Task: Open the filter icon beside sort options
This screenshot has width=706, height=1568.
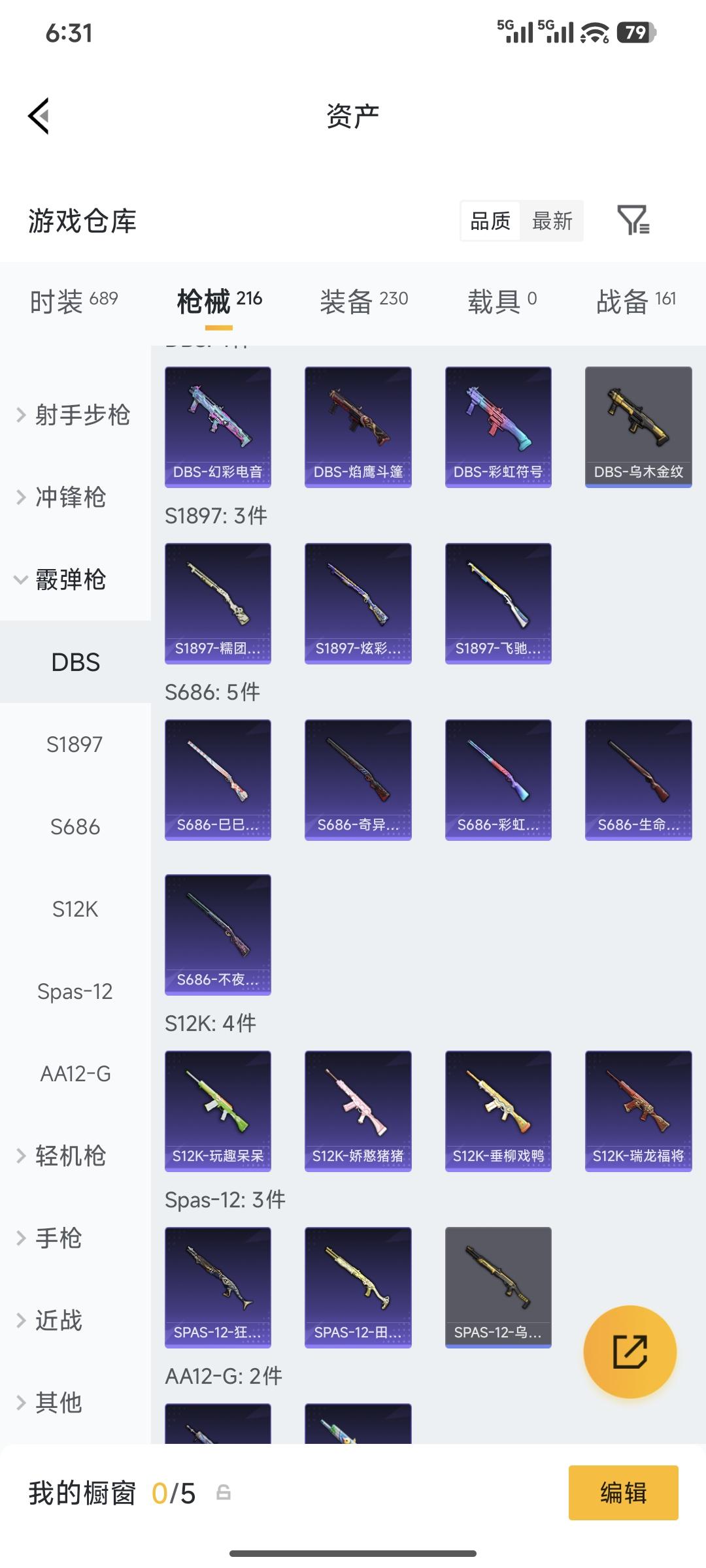Action: tap(633, 221)
